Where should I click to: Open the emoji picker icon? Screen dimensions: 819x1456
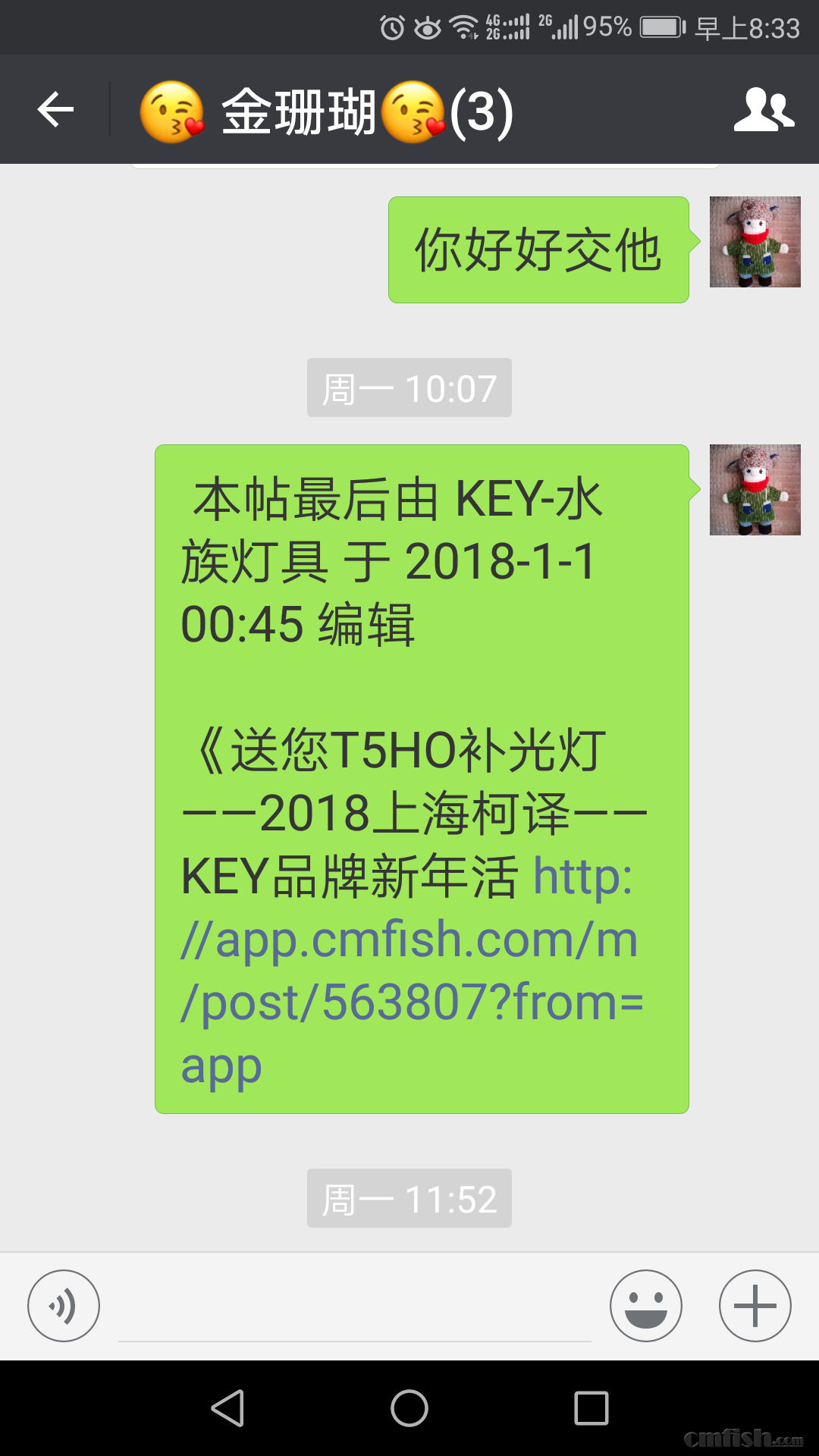[645, 1305]
